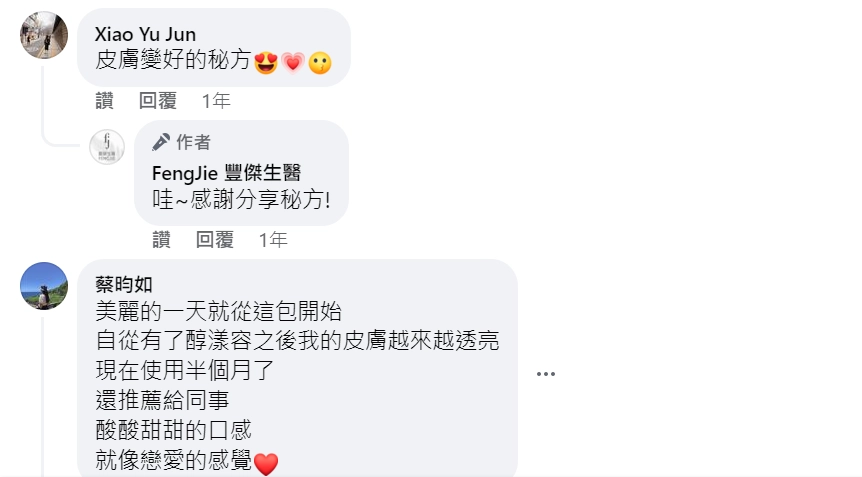862x477 pixels.
Task: Open 蔡昀如's profile picture
Action: (44, 286)
